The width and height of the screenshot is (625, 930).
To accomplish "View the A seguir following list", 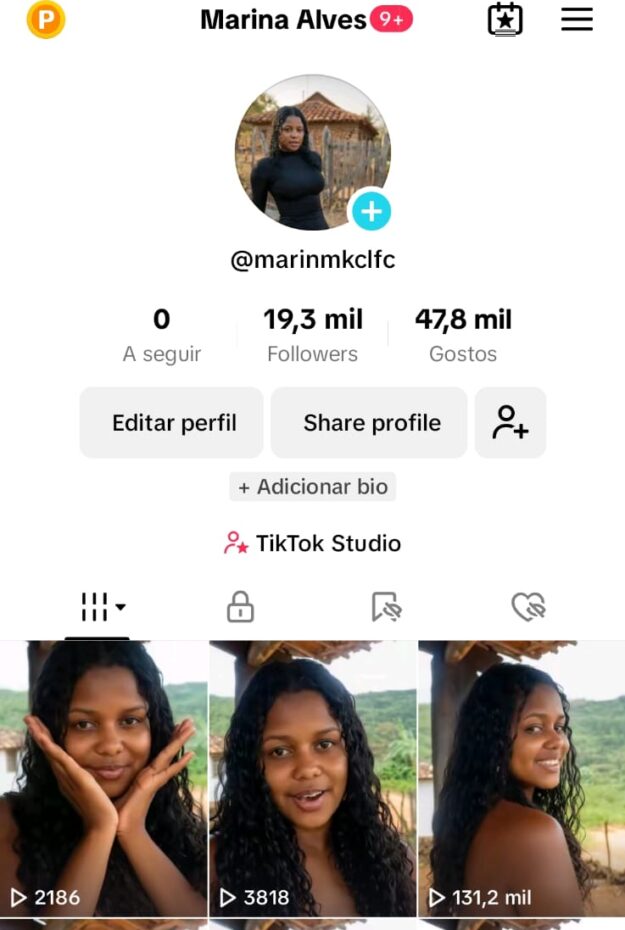I will [x=162, y=335].
